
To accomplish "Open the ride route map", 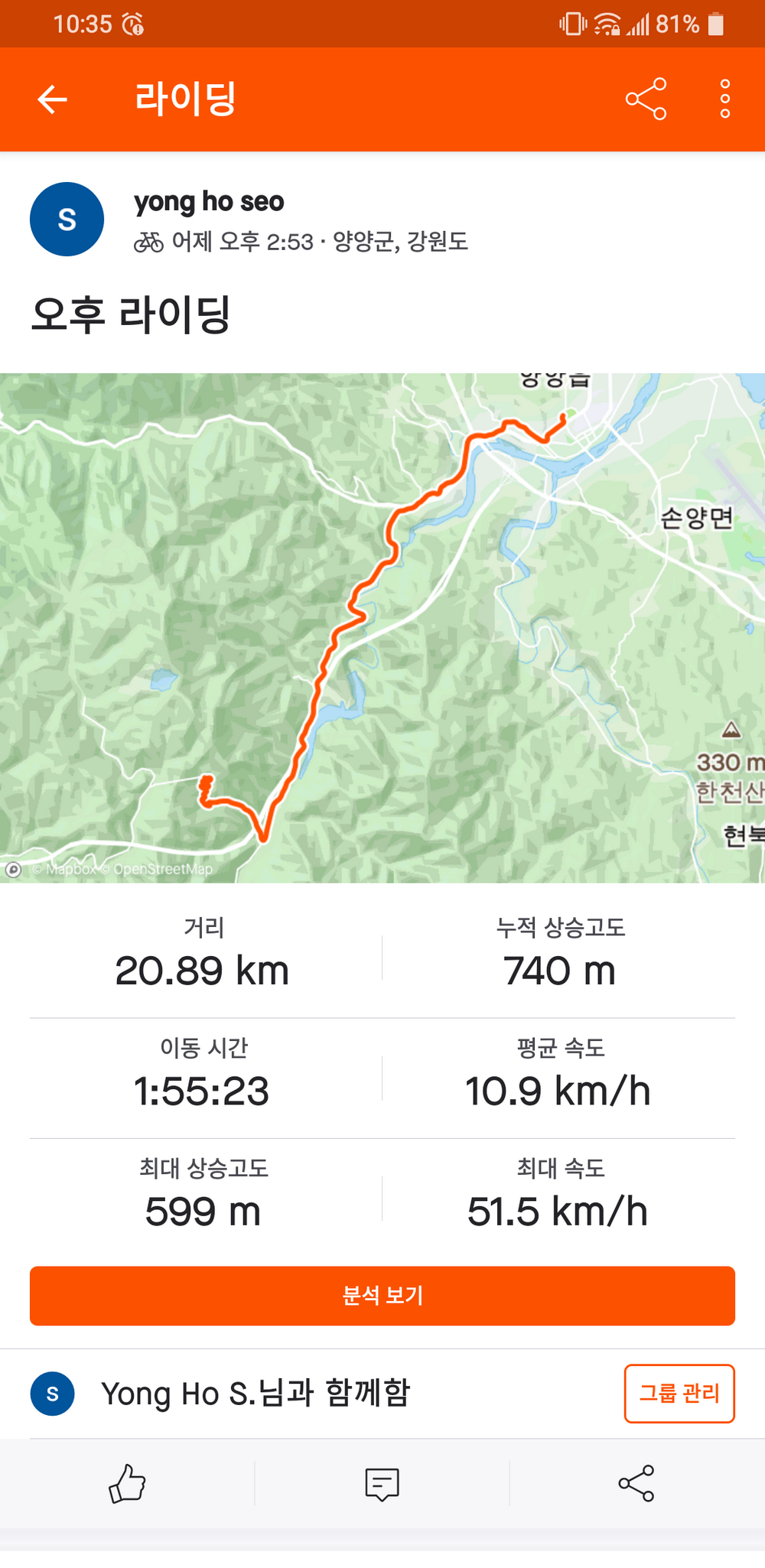I will pyautogui.click(x=382, y=627).
